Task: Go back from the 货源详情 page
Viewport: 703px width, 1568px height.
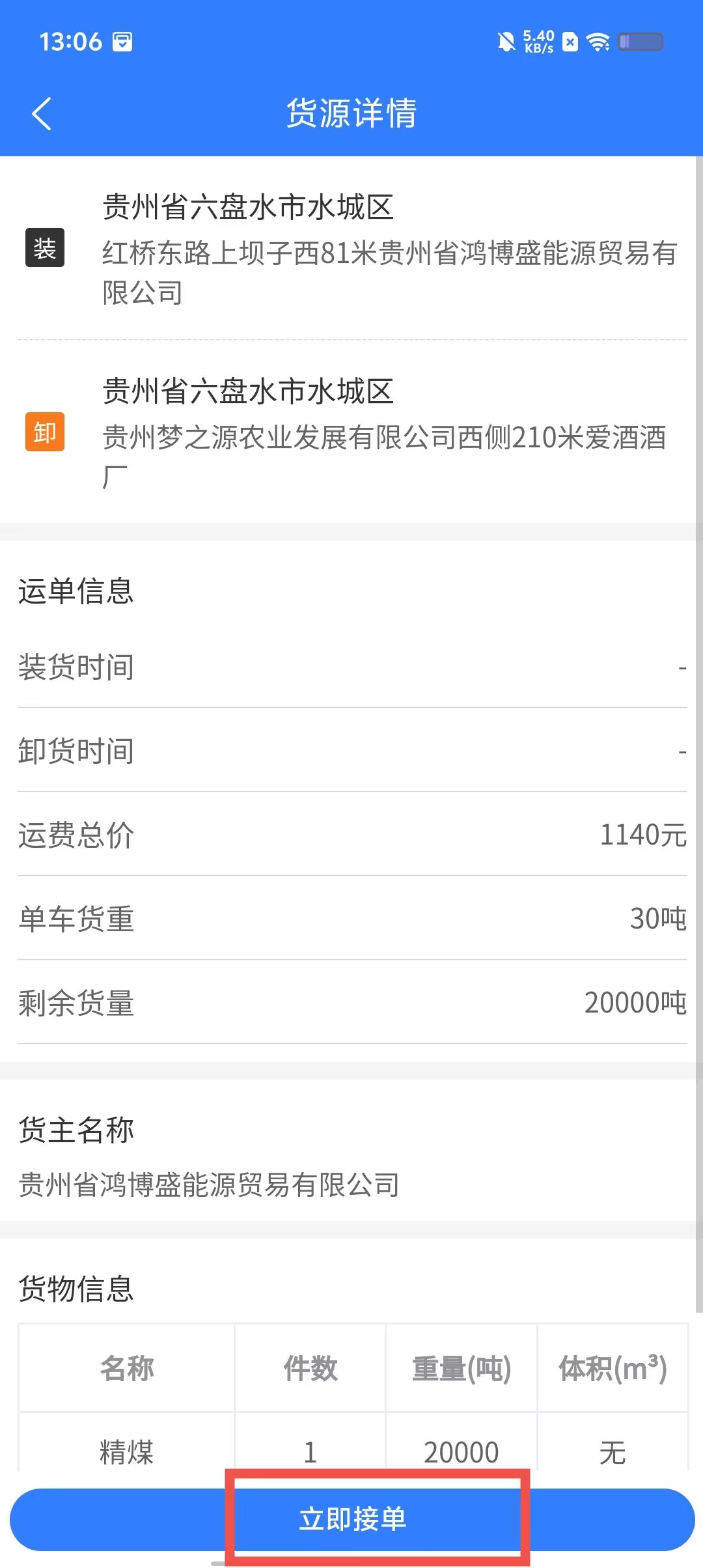Action: (x=42, y=114)
